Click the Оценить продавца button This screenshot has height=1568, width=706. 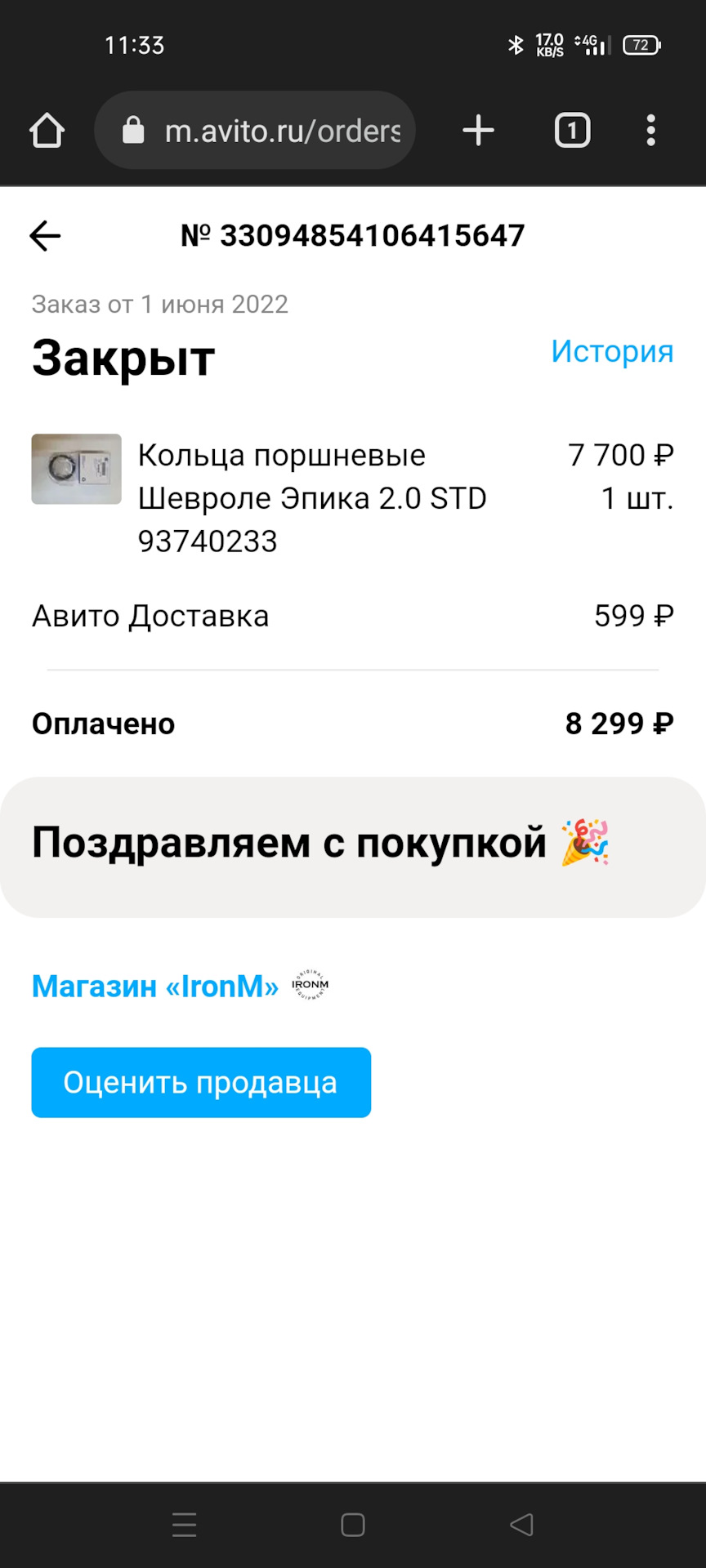click(200, 1082)
